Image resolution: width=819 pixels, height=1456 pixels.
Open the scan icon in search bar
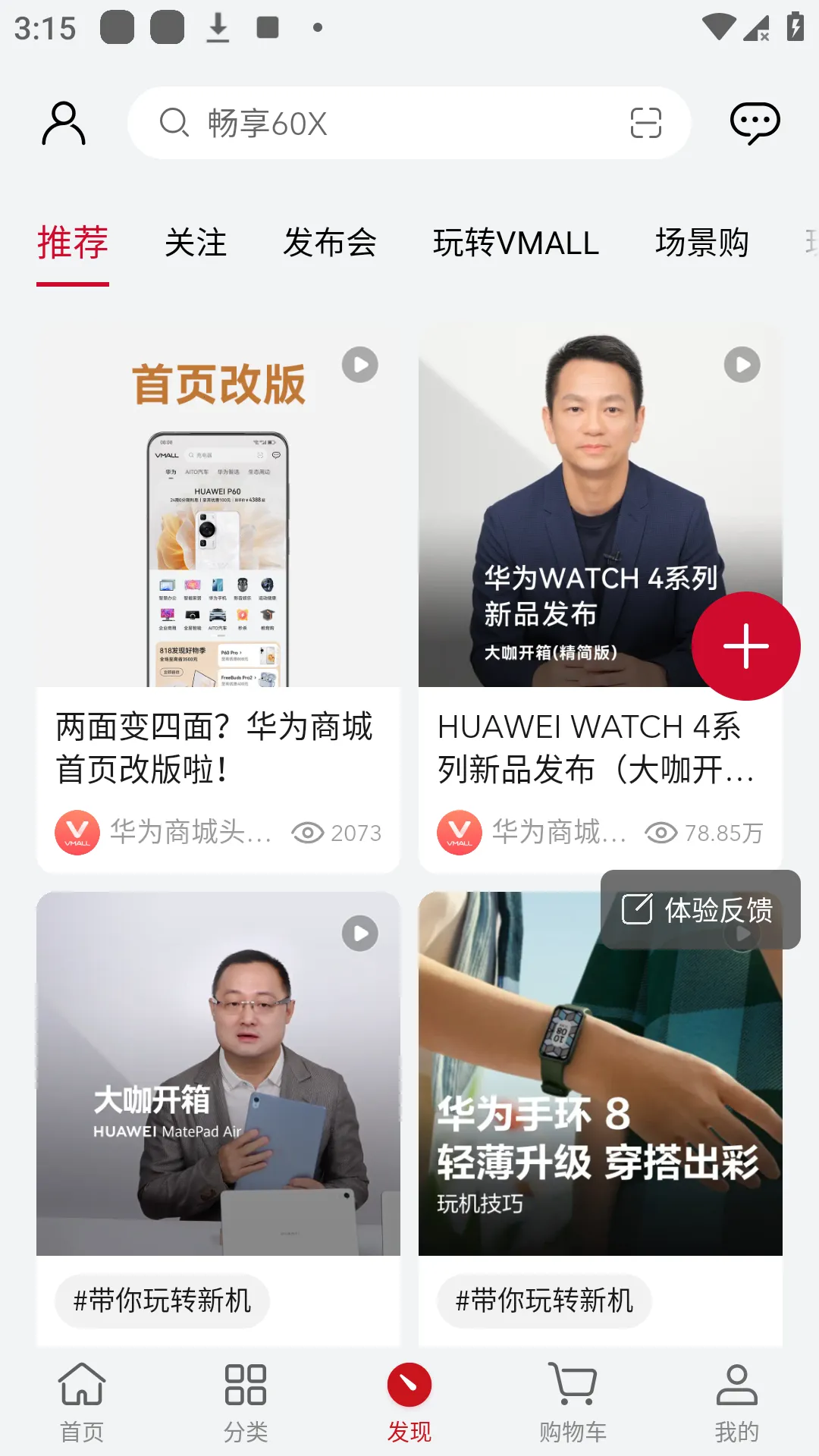click(x=645, y=123)
